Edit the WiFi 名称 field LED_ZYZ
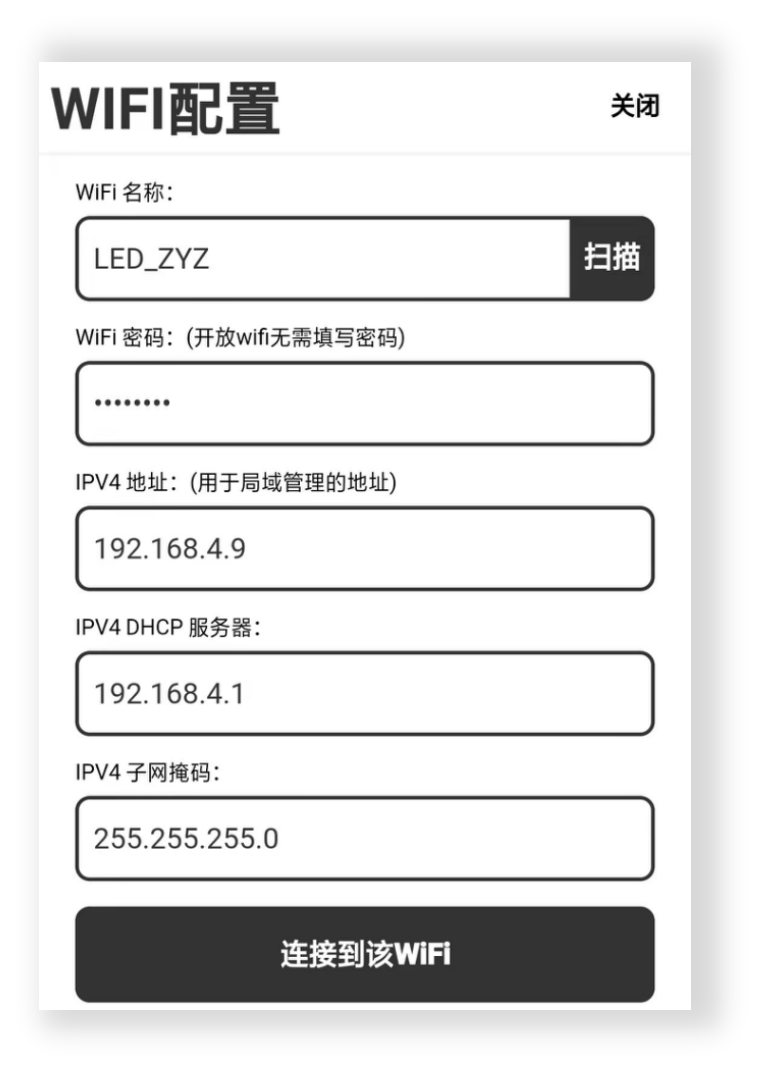This screenshot has width=763, height=1072. point(322,258)
